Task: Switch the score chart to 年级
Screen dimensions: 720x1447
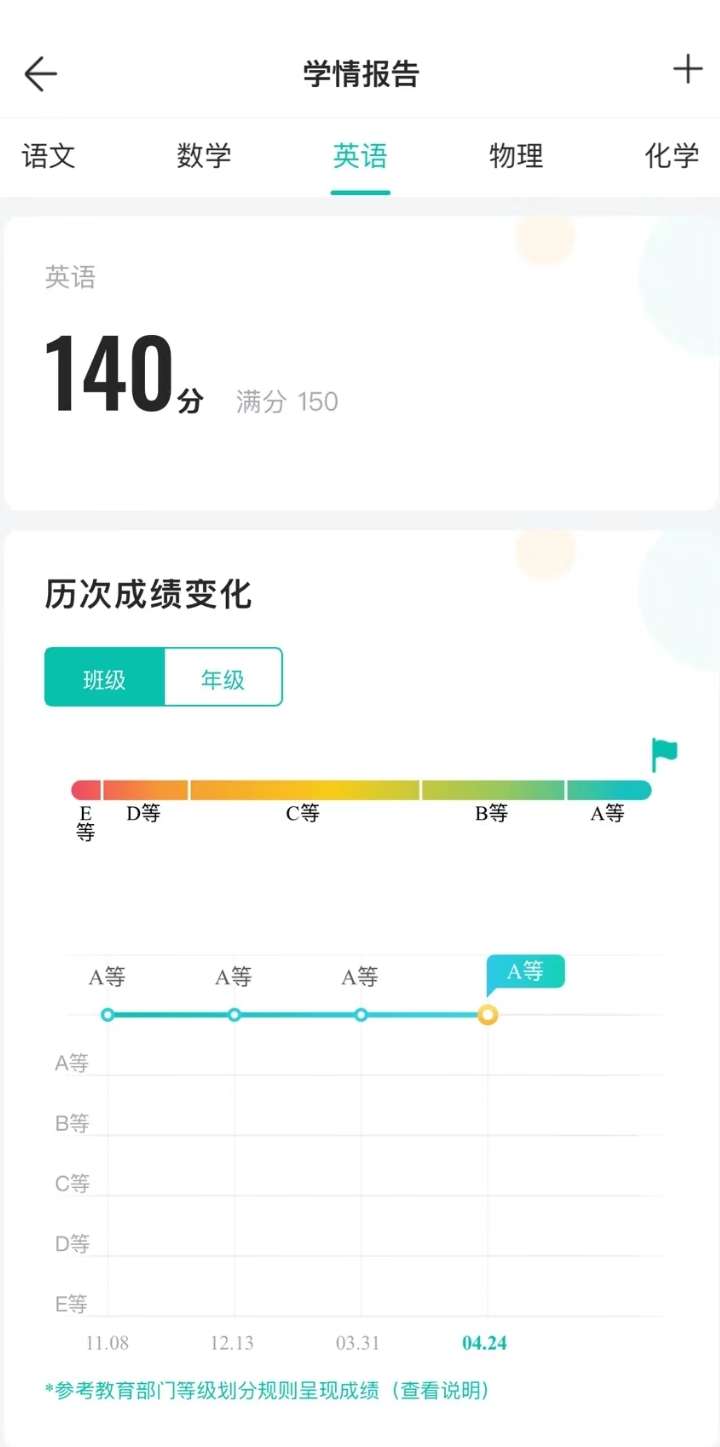Action: click(x=223, y=678)
